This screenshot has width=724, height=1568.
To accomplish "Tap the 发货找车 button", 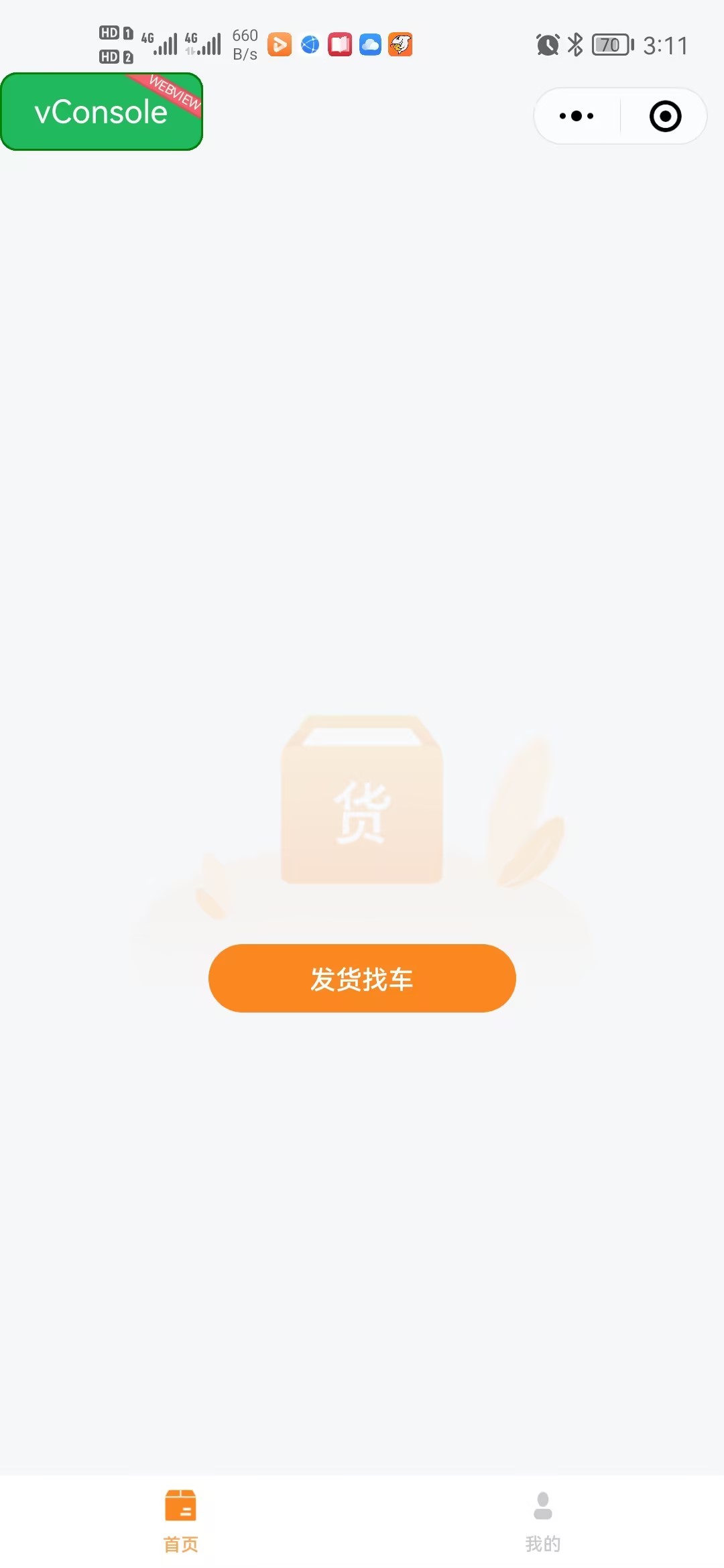I will (x=362, y=978).
